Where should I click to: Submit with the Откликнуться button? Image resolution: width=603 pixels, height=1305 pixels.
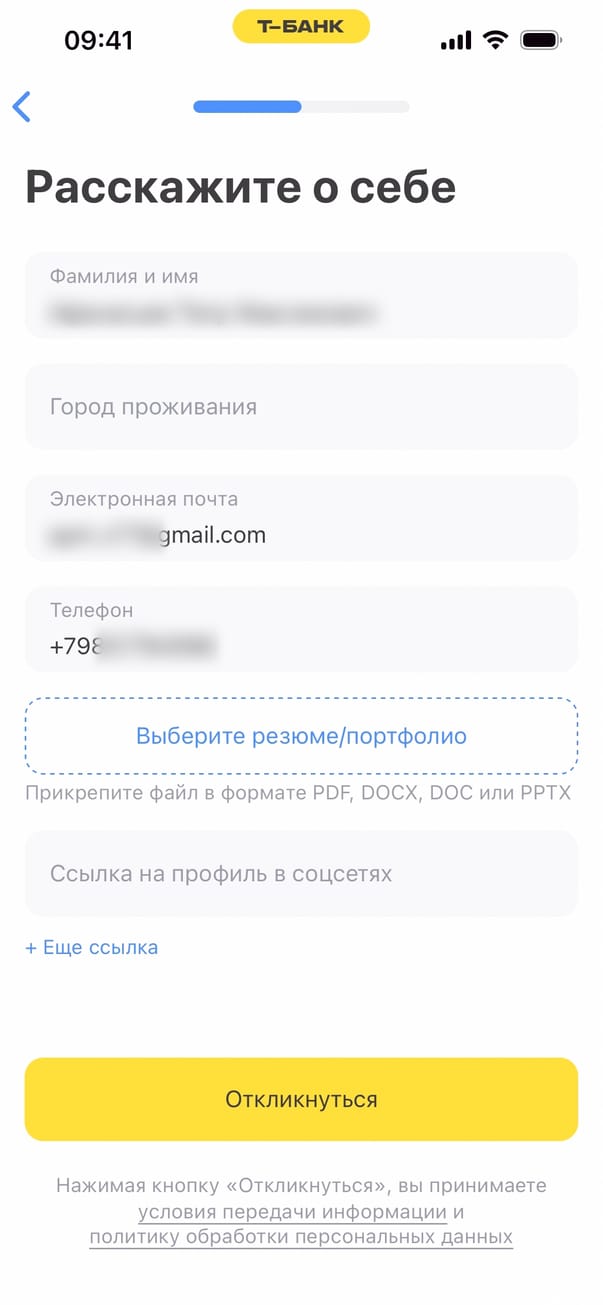[x=301, y=1099]
